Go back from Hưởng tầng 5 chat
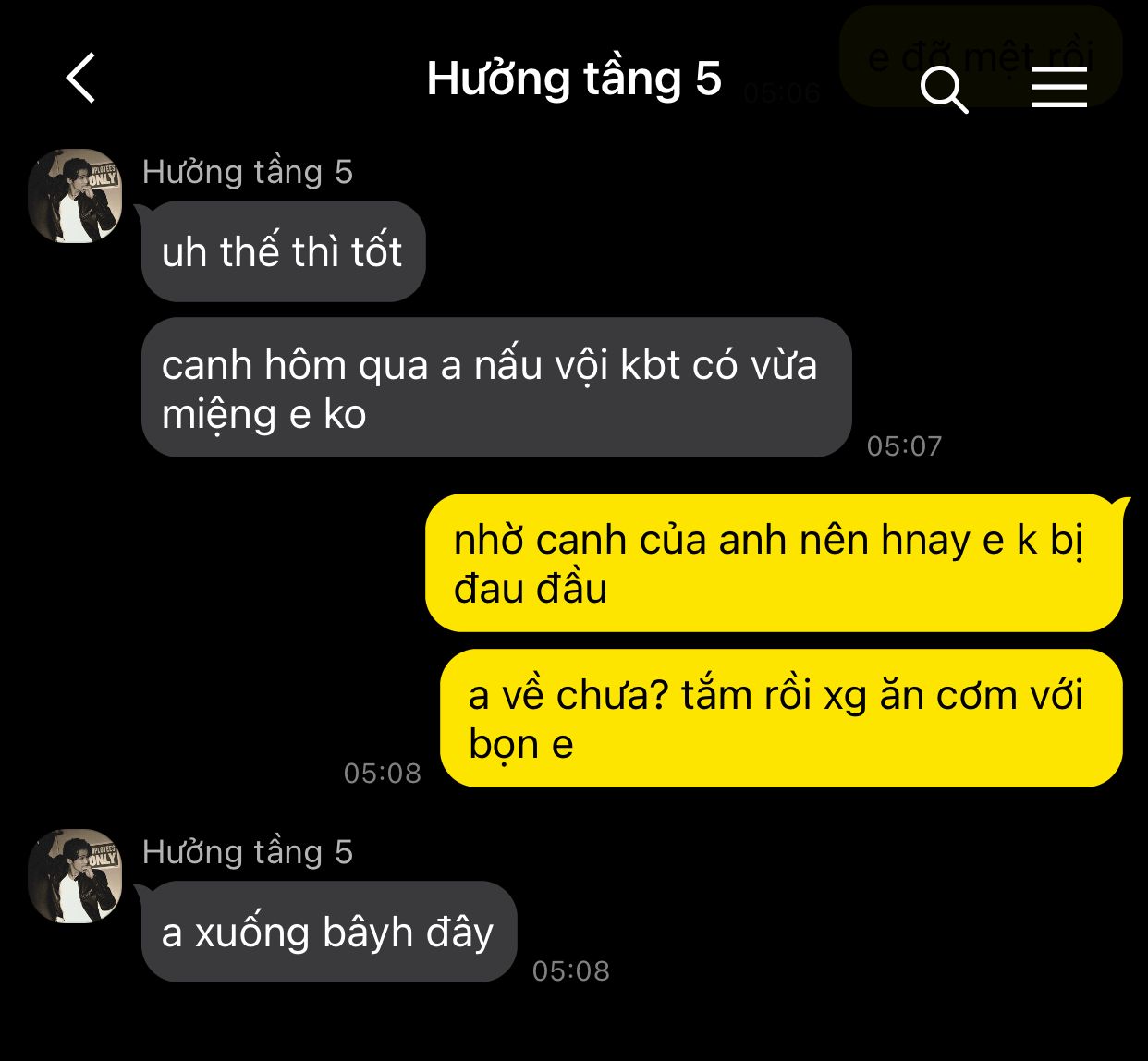Image resolution: width=1148 pixels, height=1061 pixels. [81, 78]
